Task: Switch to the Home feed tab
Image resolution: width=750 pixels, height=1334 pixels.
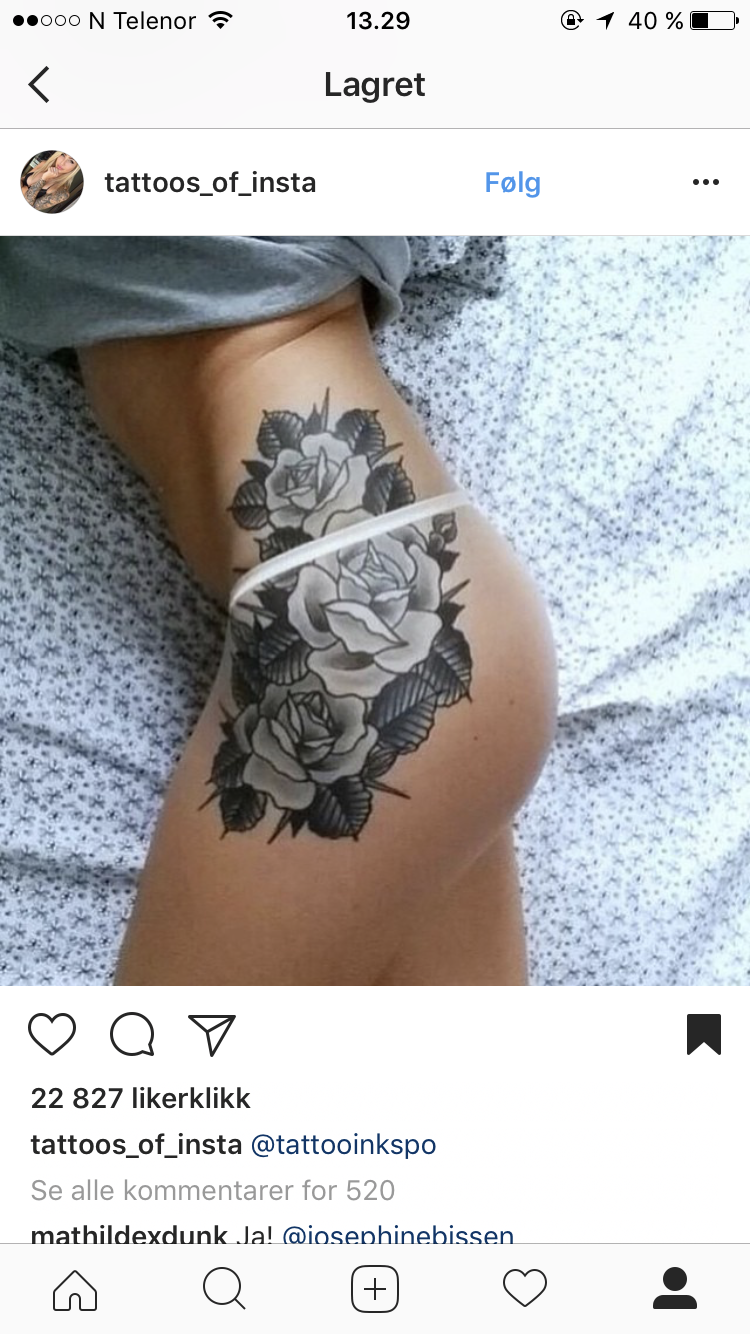Action: tap(75, 1289)
